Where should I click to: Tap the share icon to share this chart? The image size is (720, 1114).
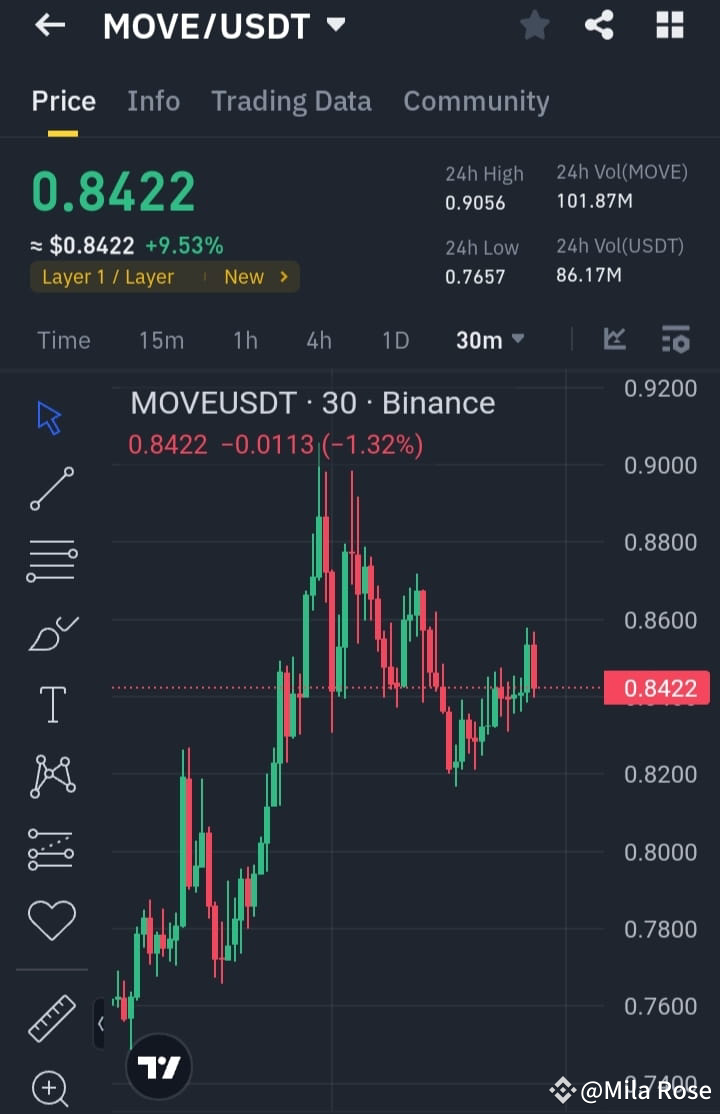click(600, 25)
